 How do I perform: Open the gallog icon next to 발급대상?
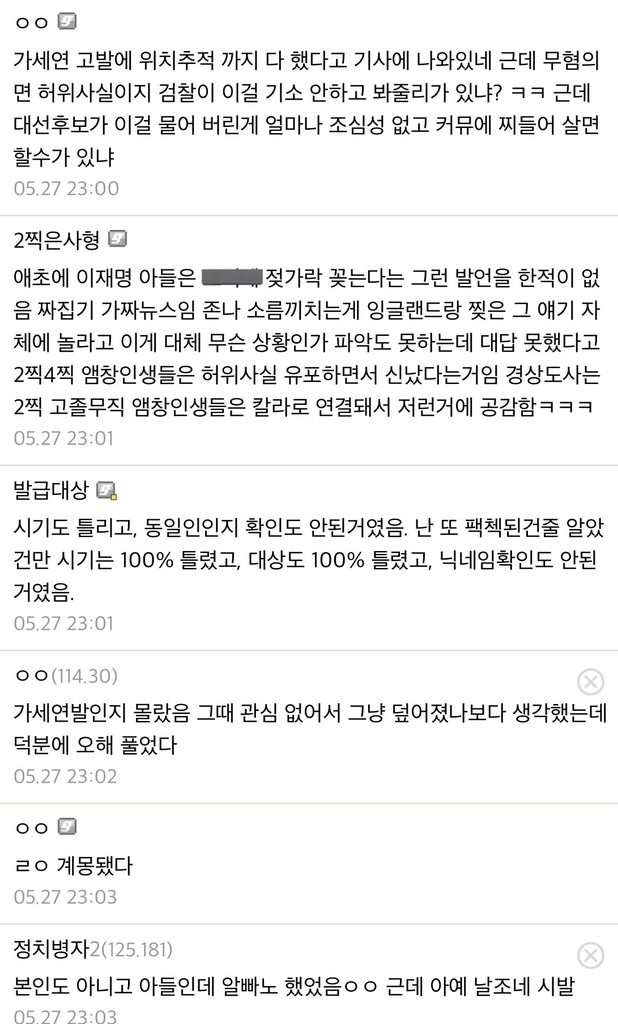(x=106, y=490)
